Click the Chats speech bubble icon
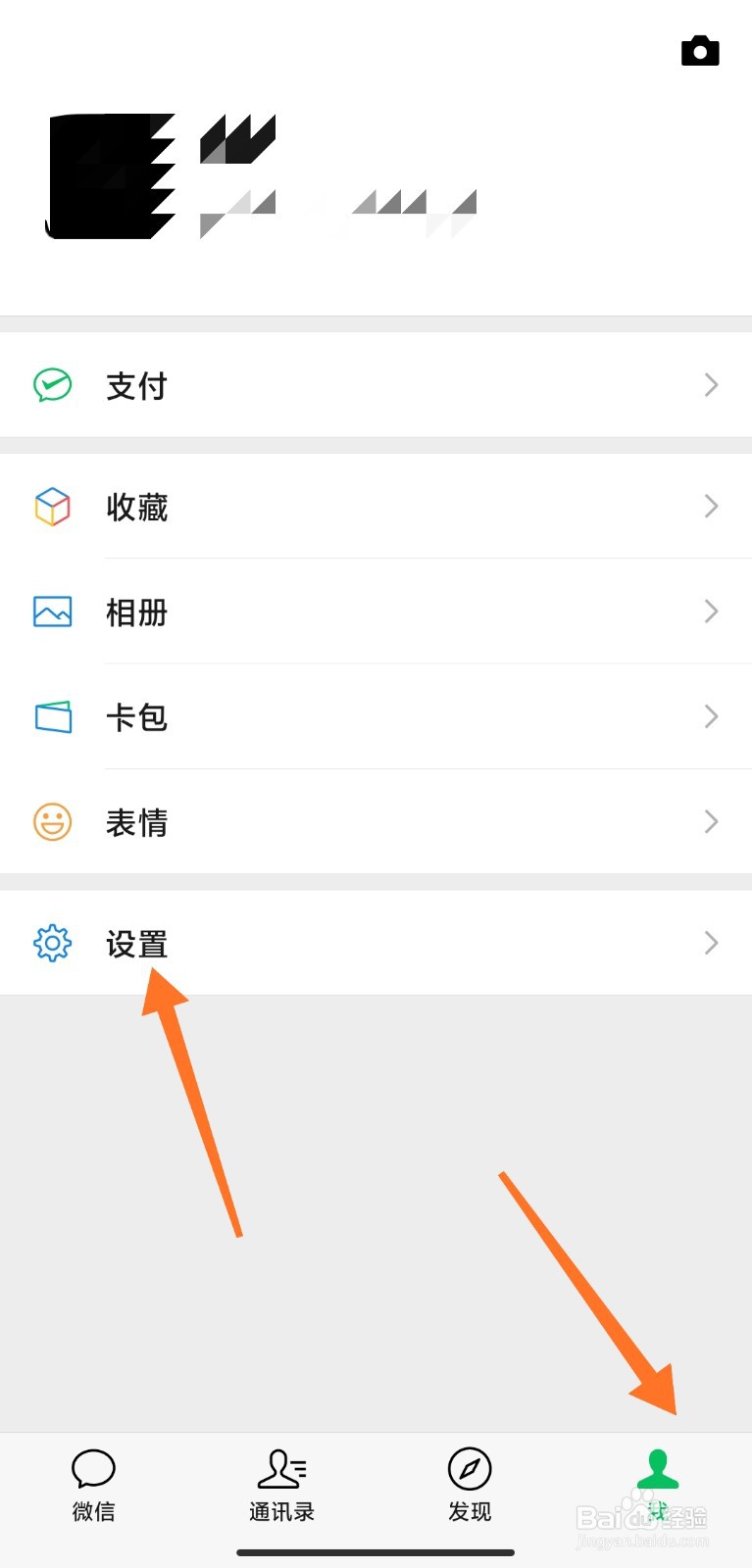 93,1468
